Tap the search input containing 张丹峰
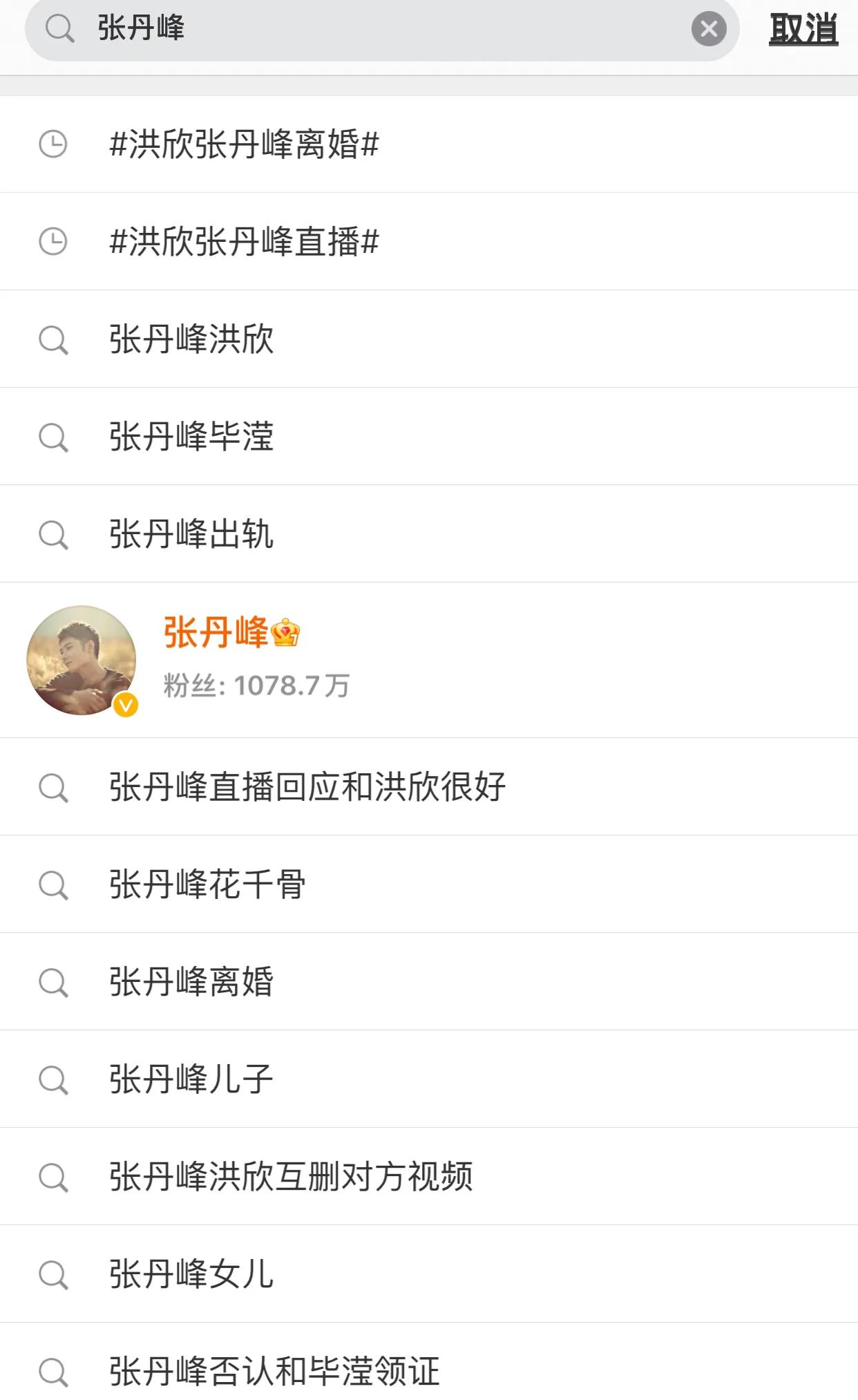 276,28
